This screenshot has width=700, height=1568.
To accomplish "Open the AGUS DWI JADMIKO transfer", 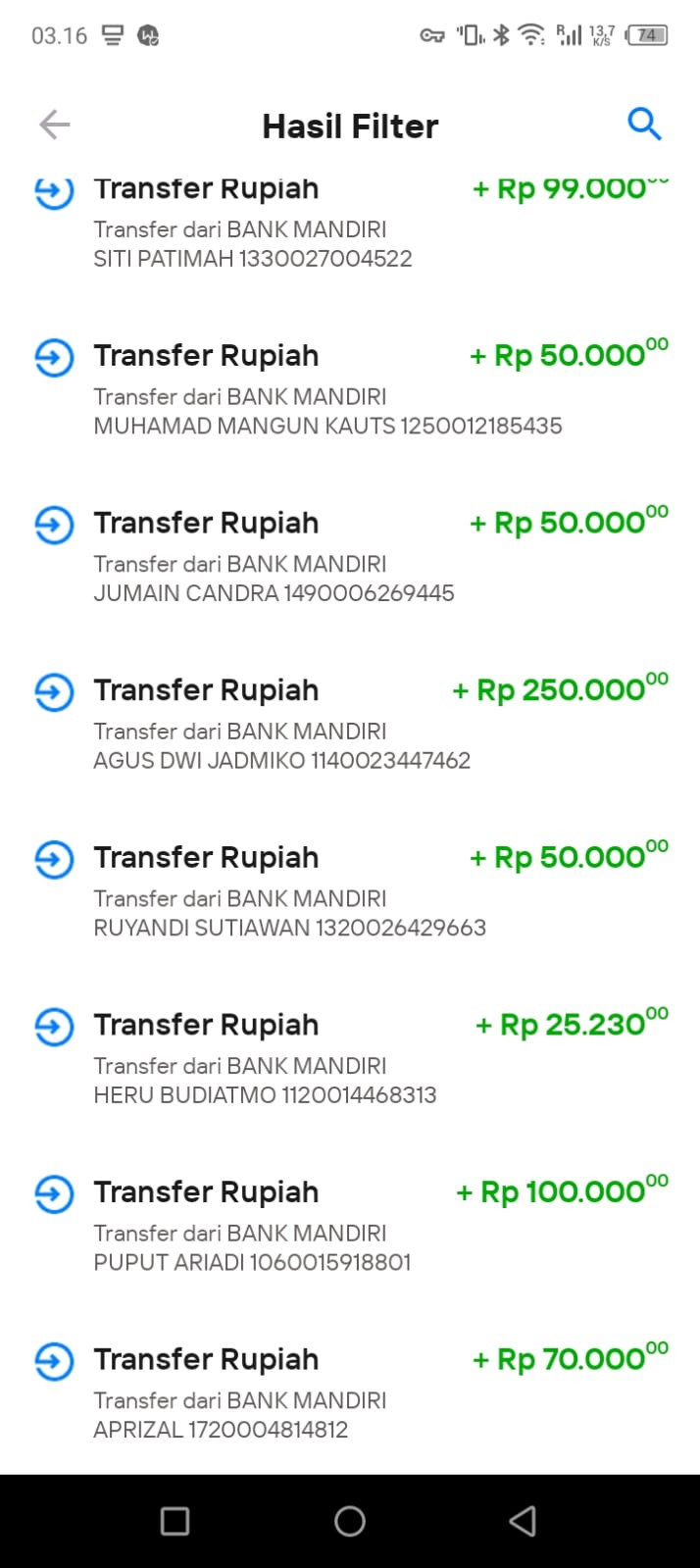I will (x=350, y=724).
